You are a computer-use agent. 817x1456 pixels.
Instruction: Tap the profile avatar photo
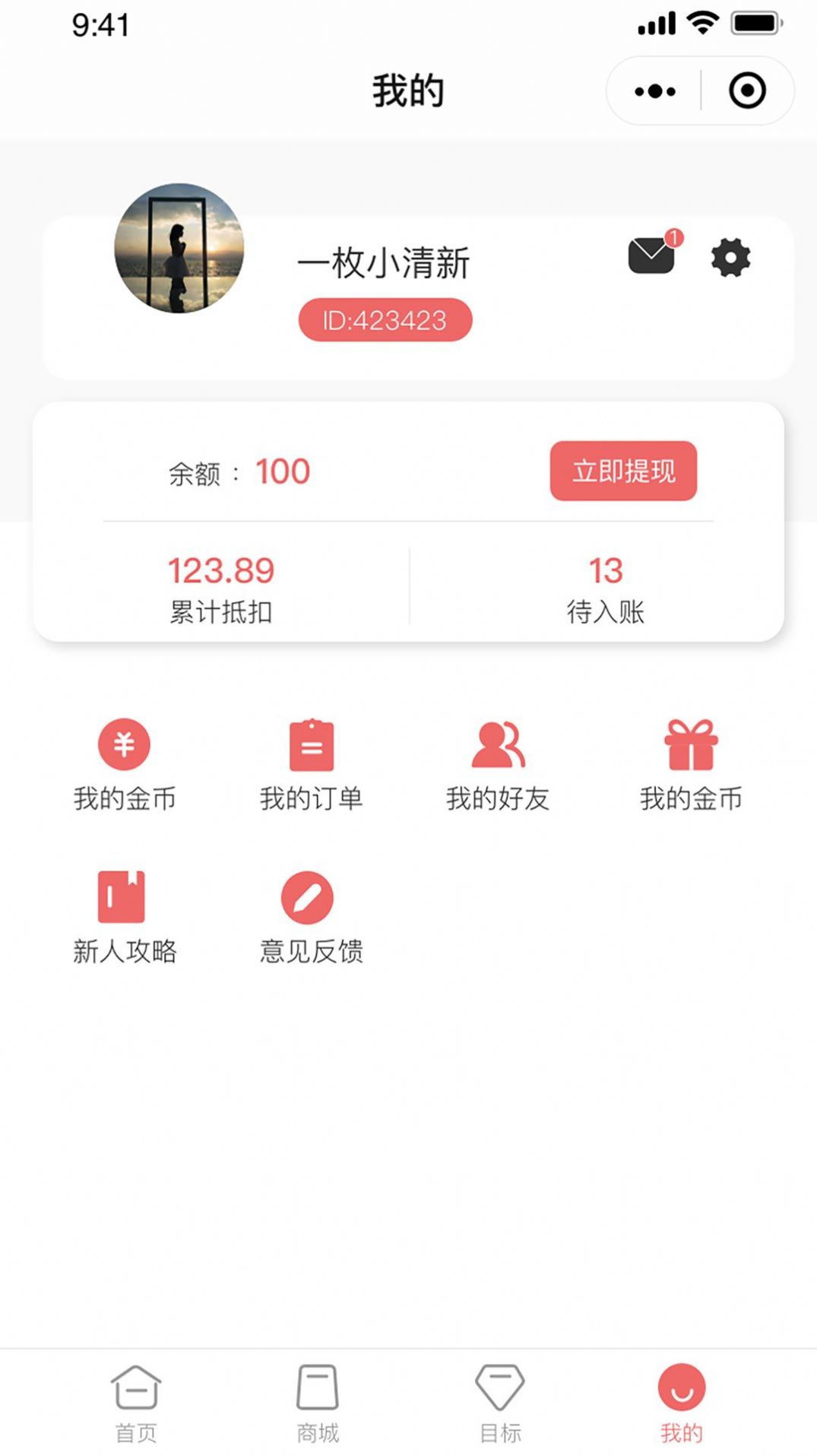click(179, 248)
